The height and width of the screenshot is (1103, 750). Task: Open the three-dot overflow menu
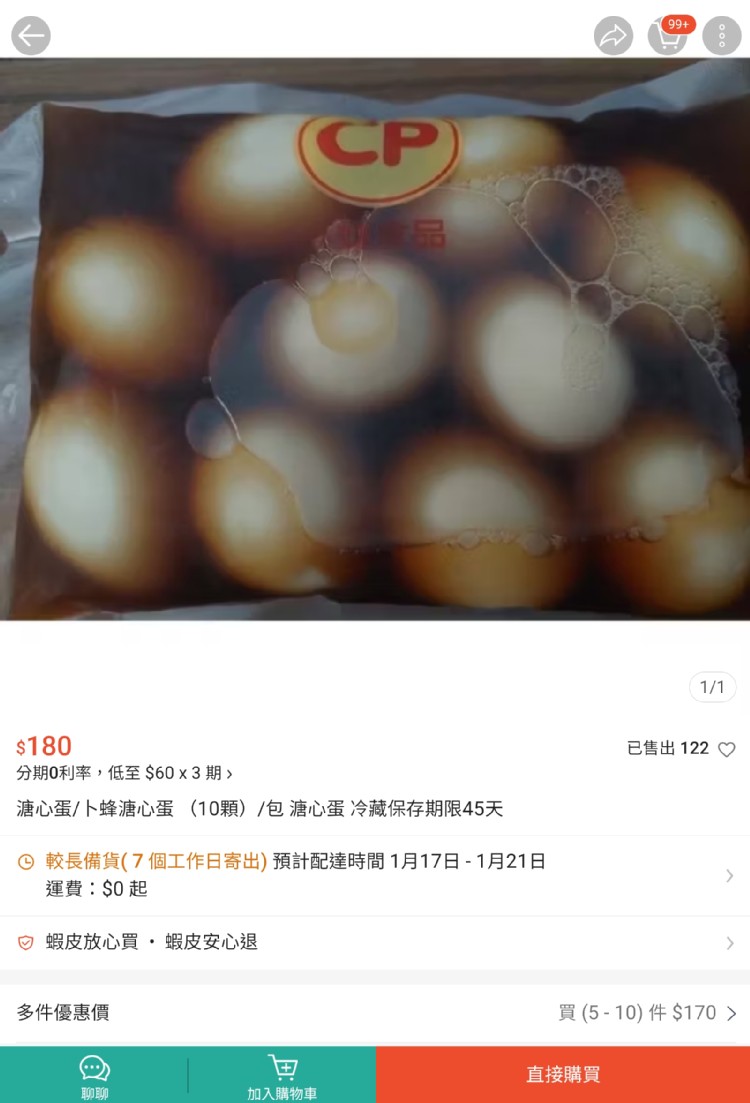pyautogui.click(x=722, y=37)
